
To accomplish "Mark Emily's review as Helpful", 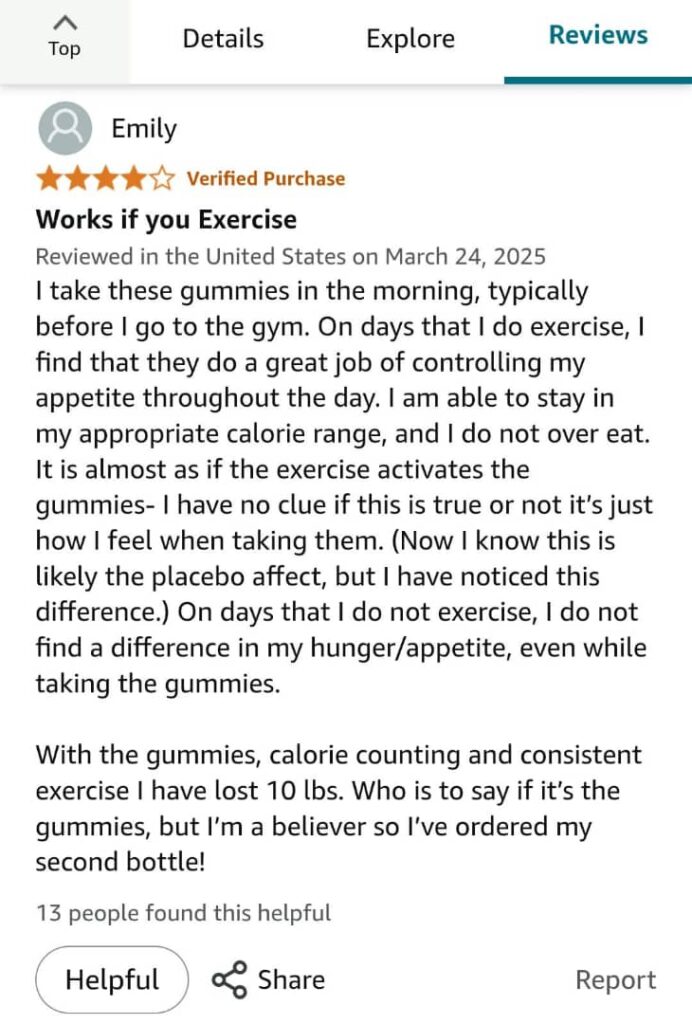I will pos(112,980).
